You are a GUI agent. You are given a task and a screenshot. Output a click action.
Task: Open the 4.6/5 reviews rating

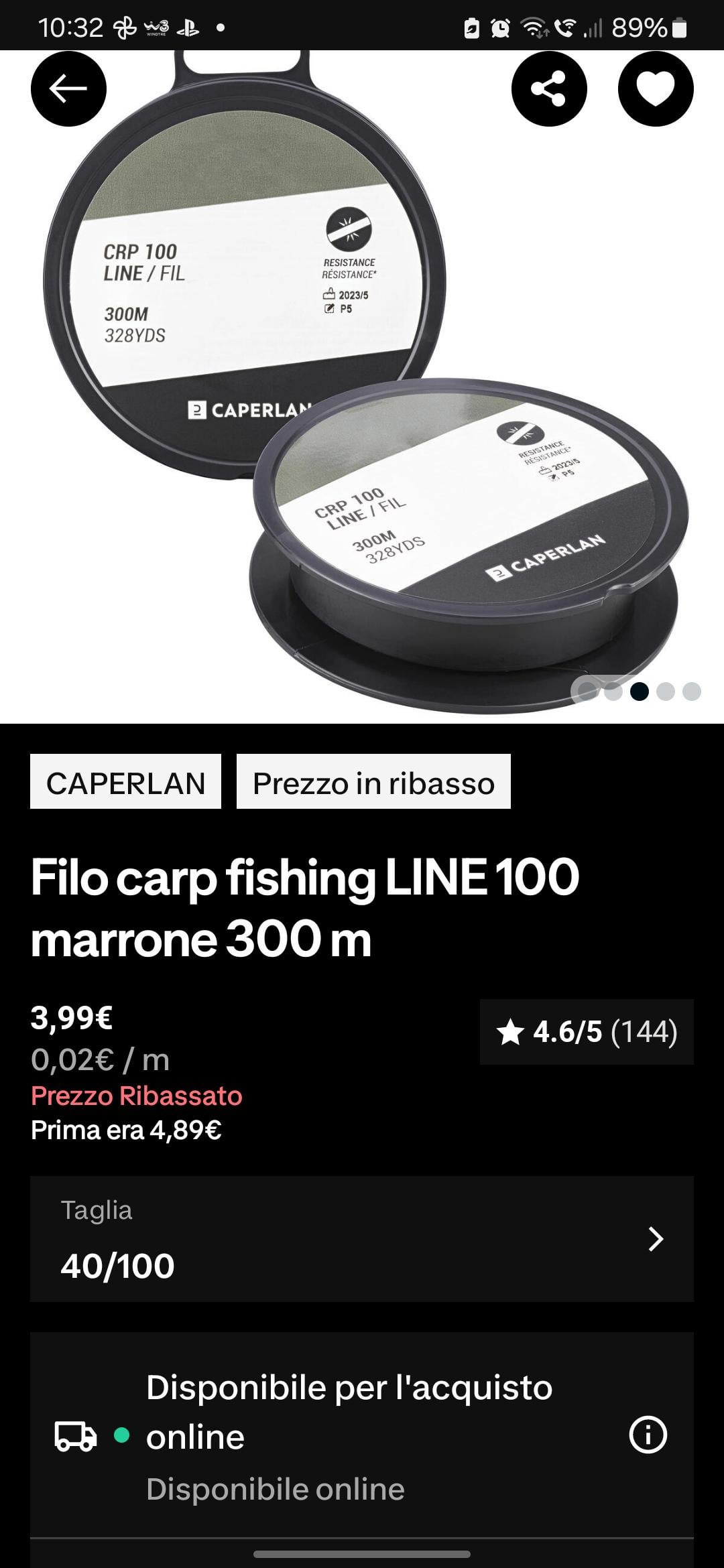587,1031
